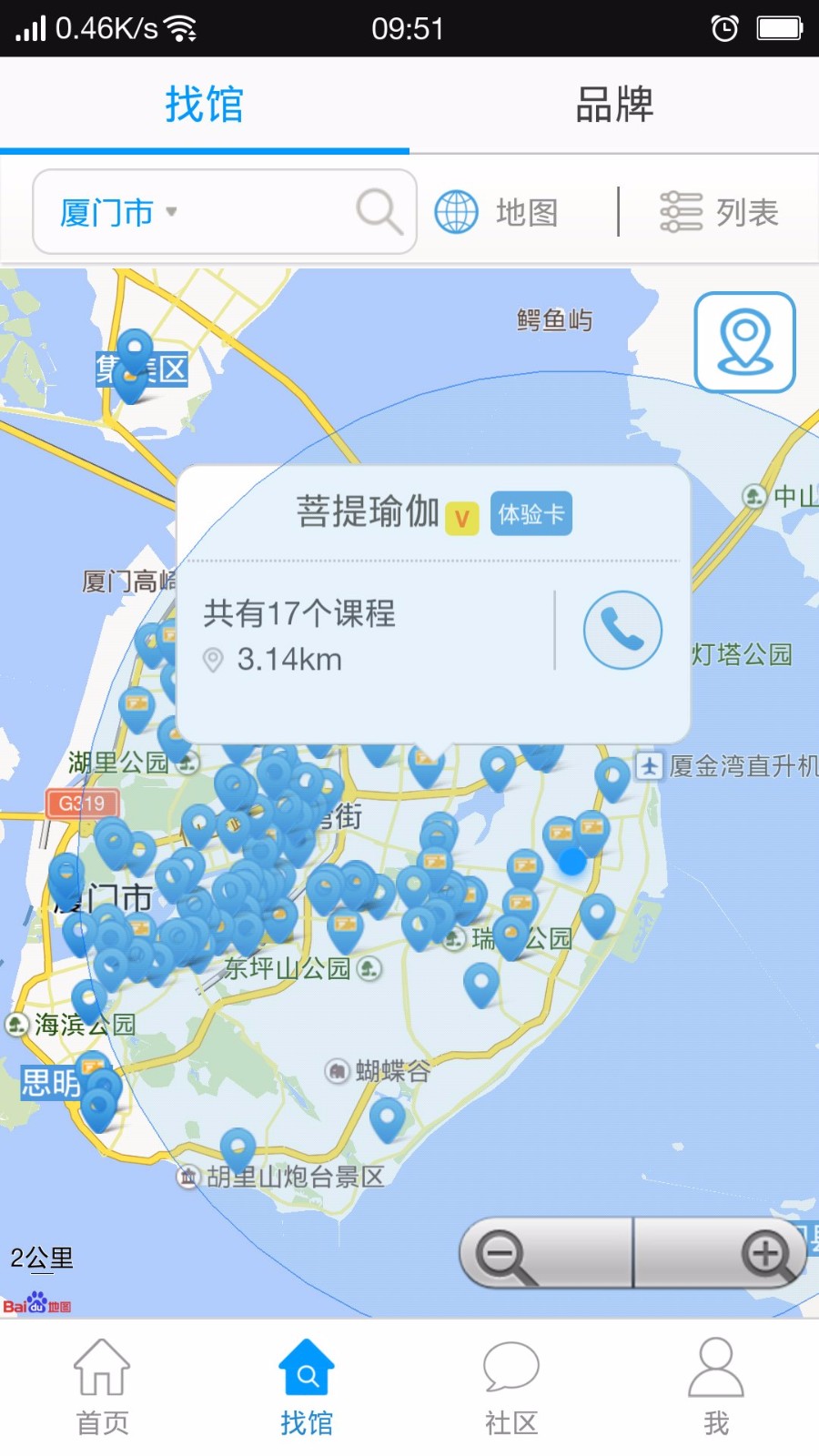Expand the 菩提瑜伽 studio info card
The width and height of the screenshot is (819, 1456).
pos(432,601)
